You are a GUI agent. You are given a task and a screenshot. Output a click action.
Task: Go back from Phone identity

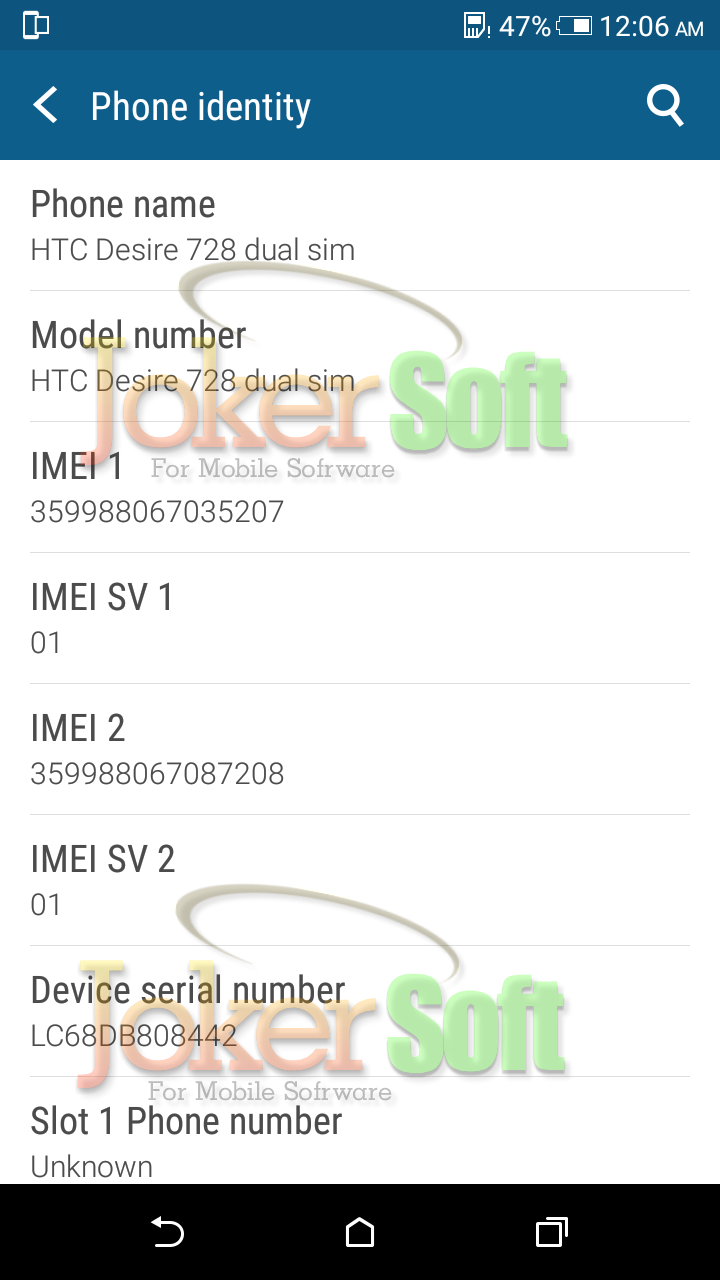click(46, 105)
